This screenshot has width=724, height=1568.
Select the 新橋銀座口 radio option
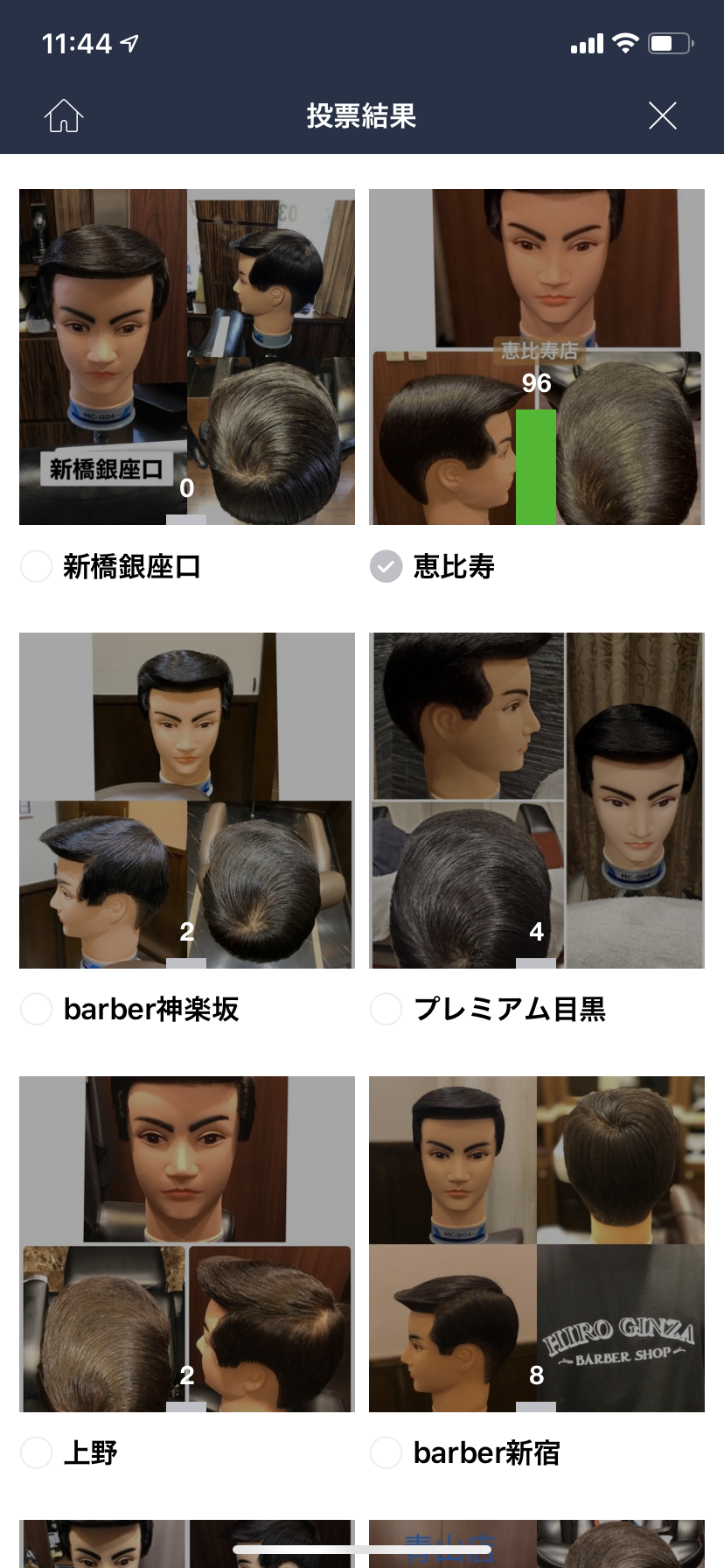pyautogui.click(x=36, y=566)
